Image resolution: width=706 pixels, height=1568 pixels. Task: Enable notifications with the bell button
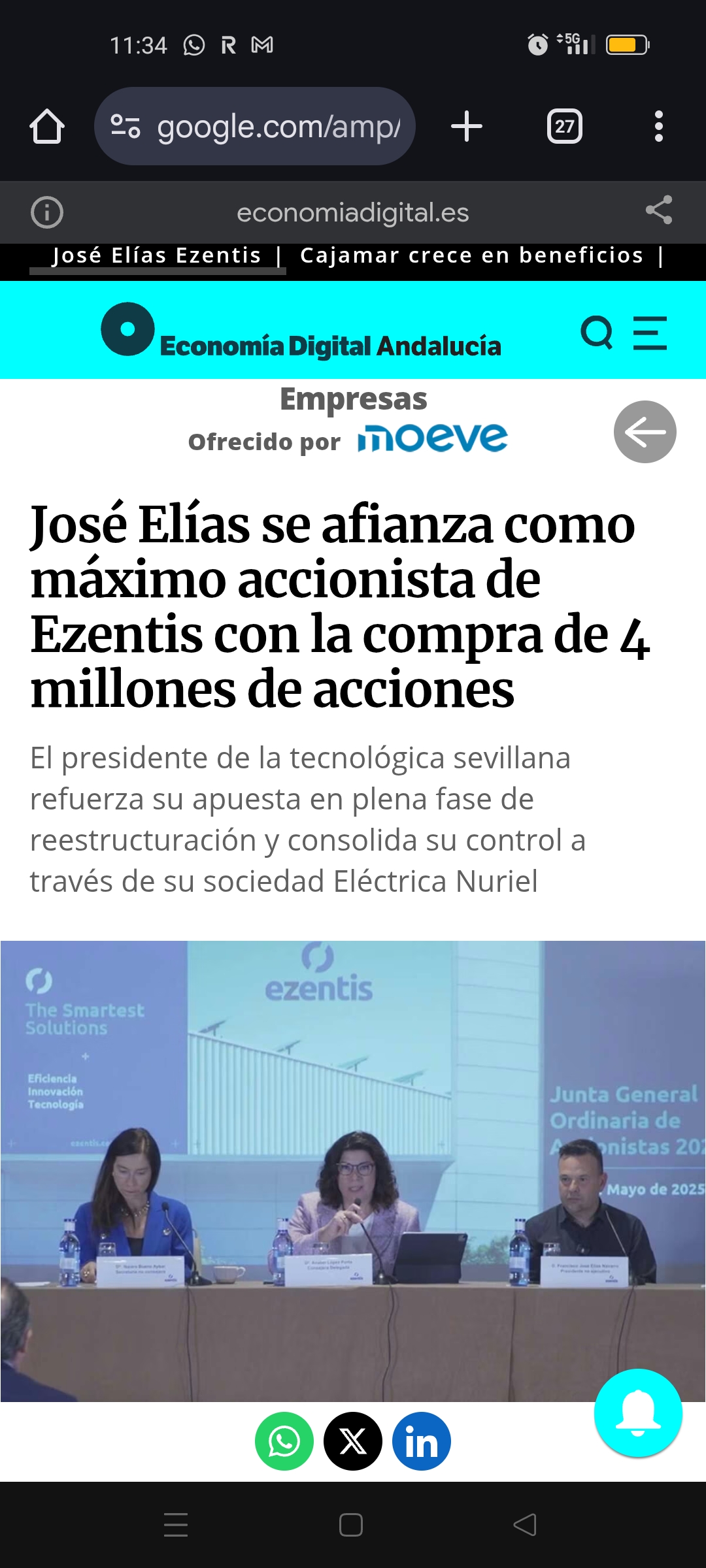coord(638,1413)
